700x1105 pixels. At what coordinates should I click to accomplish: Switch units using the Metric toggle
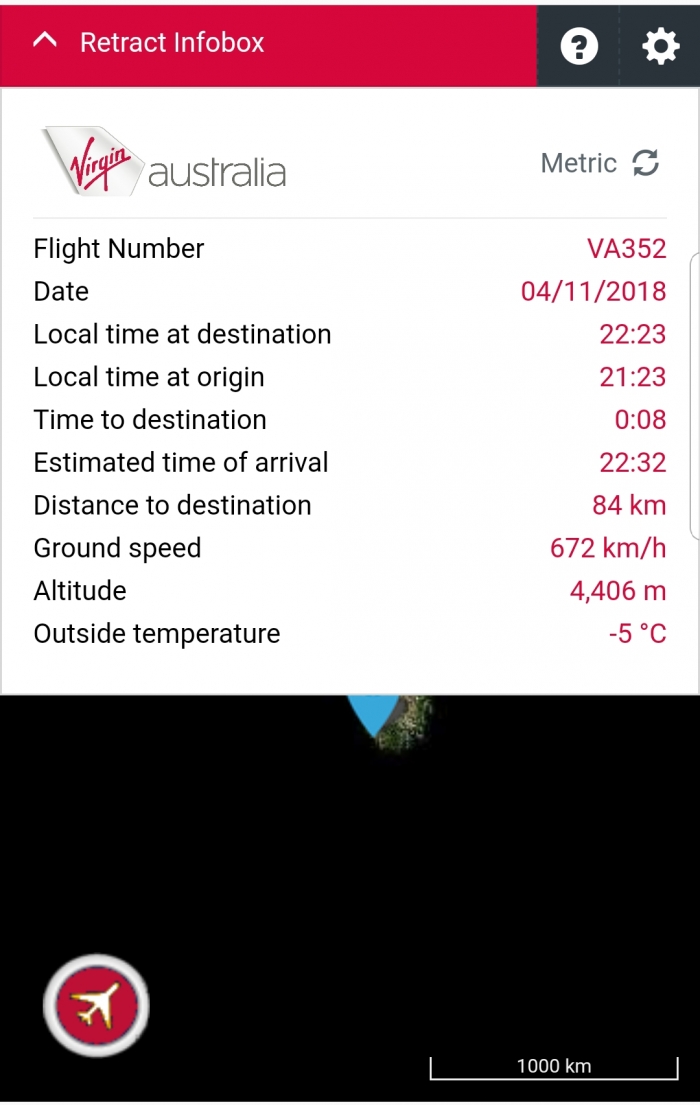point(600,163)
